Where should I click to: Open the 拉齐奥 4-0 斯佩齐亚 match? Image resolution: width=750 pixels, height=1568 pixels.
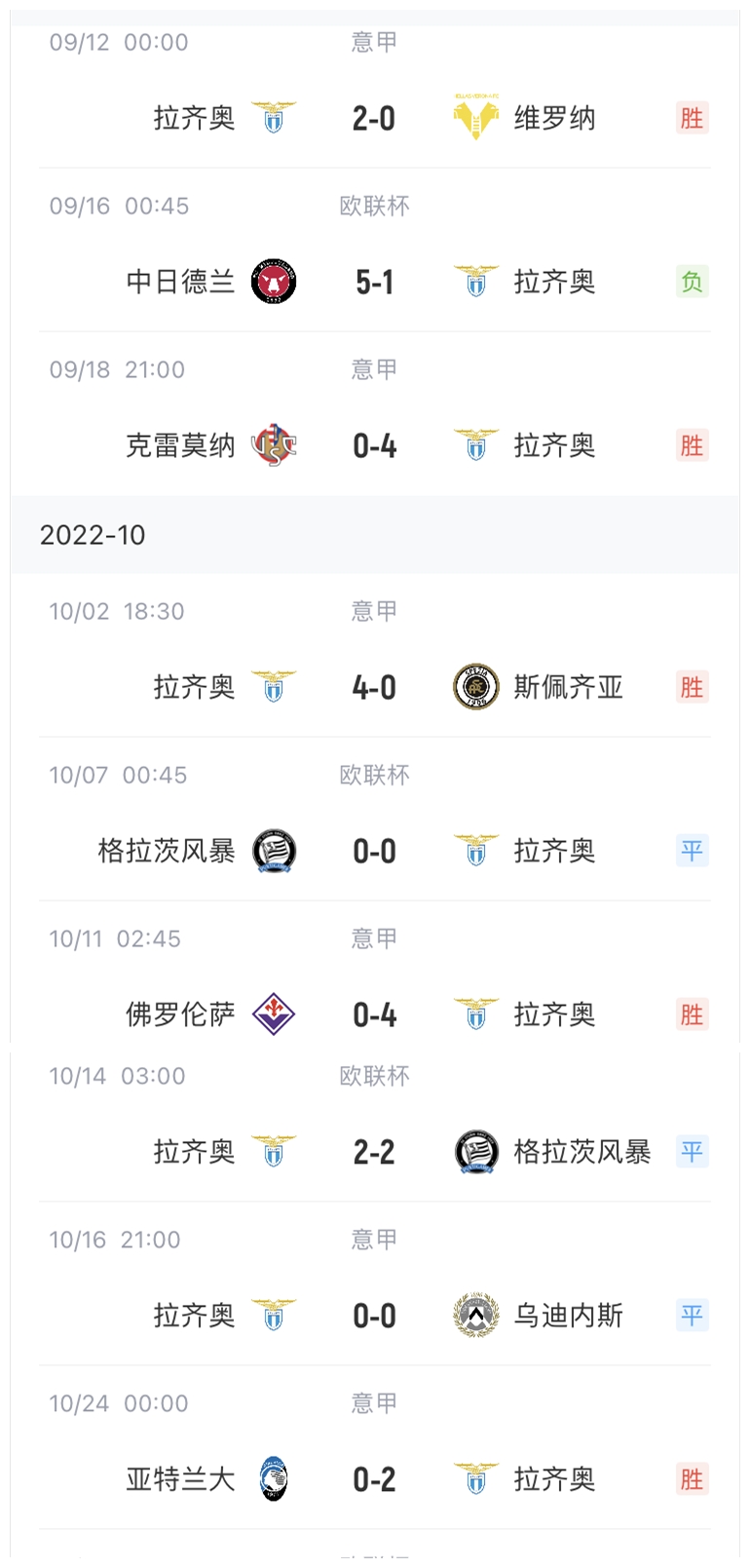[375, 655]
